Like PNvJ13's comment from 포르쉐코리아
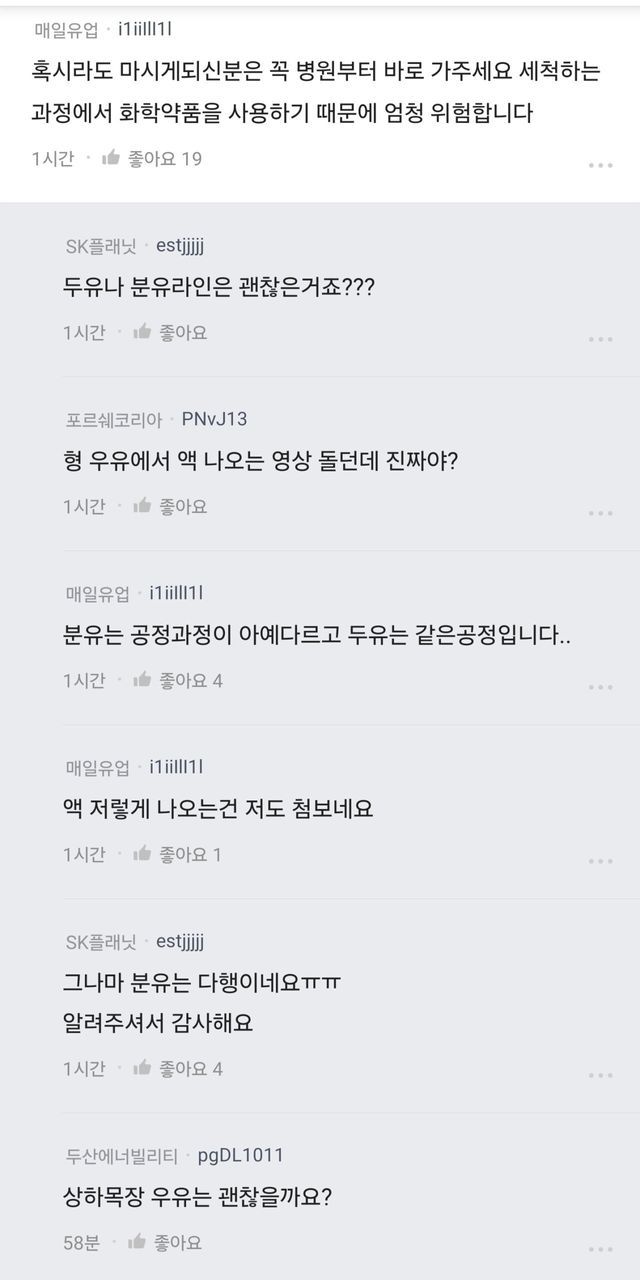The image size is (640, 1280). [x=170, y=506]
